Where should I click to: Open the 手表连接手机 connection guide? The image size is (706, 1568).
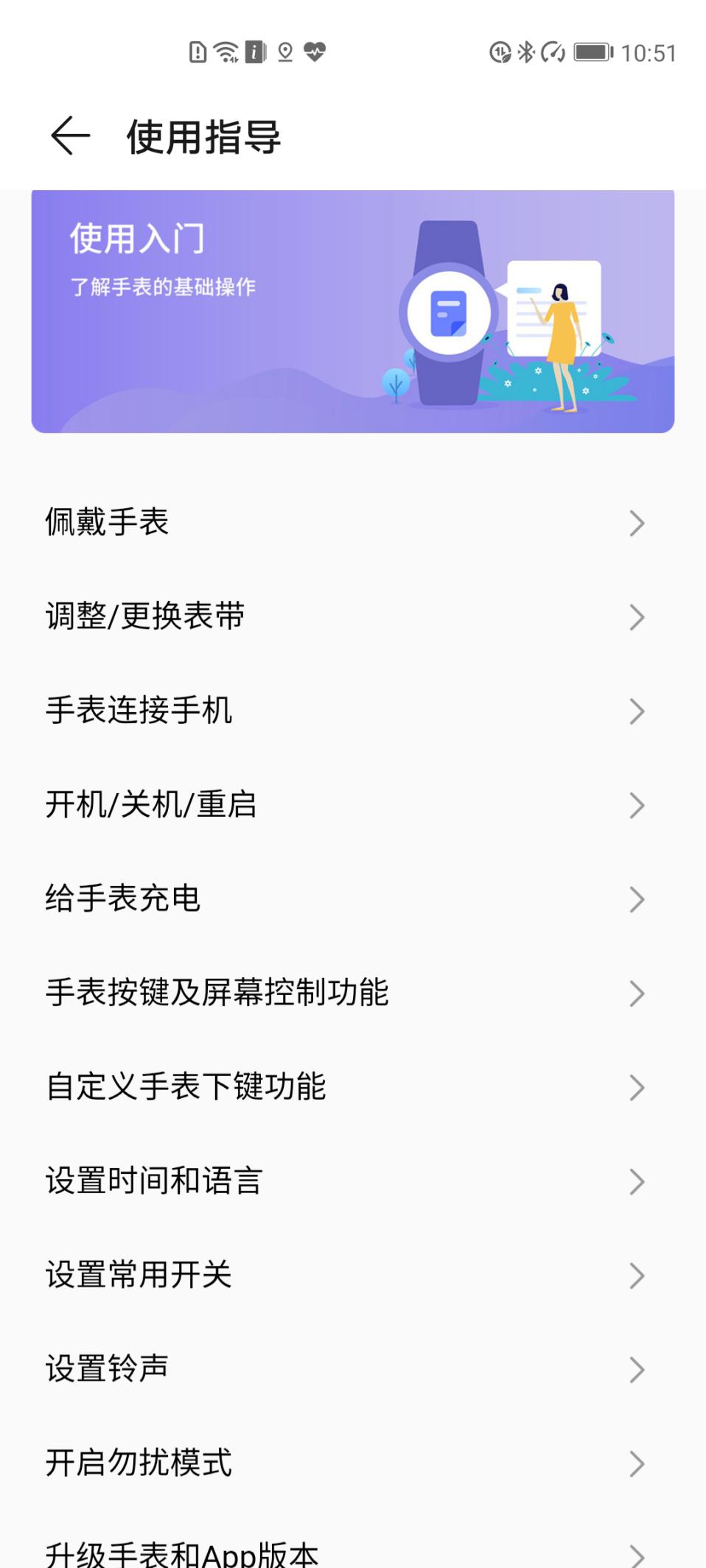tap(353, 710)
